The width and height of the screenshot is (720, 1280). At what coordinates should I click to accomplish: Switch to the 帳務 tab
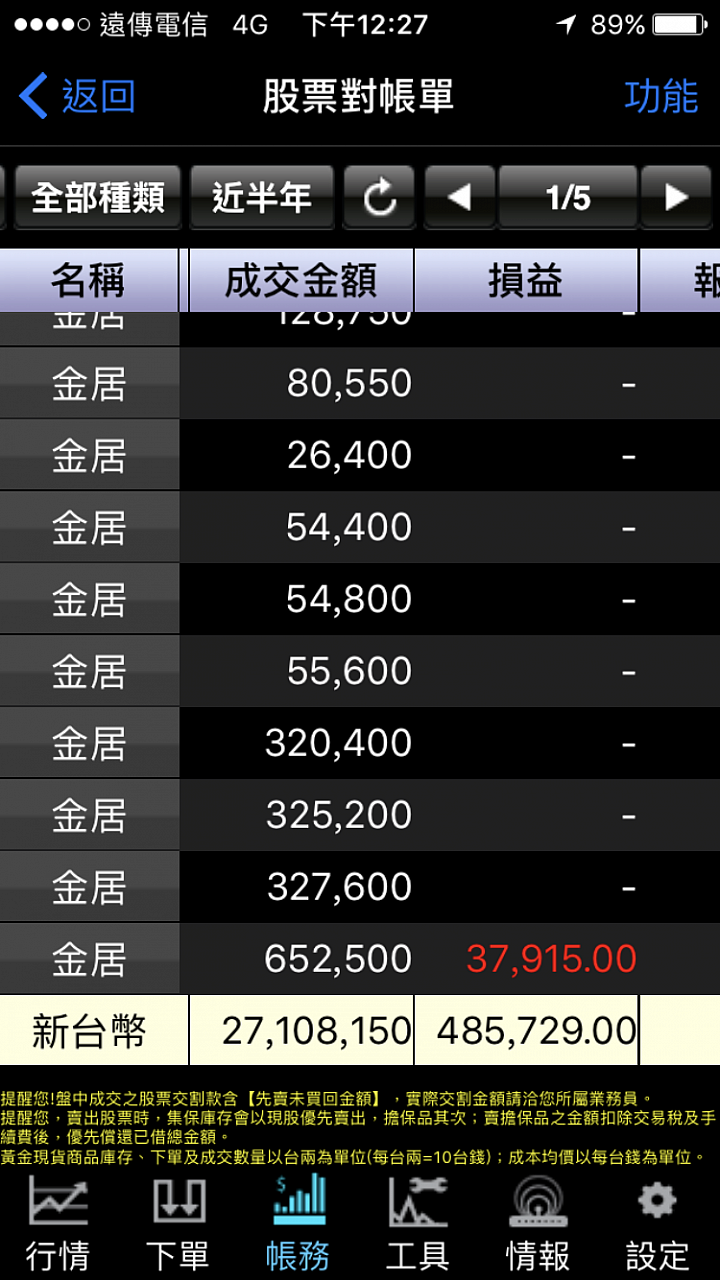299,1222
